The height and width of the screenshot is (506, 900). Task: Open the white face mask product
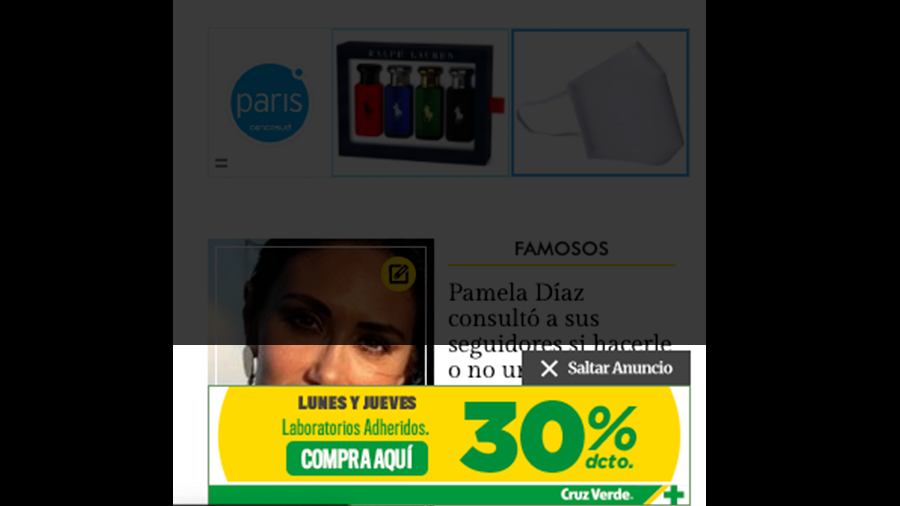tap(600, 103)
